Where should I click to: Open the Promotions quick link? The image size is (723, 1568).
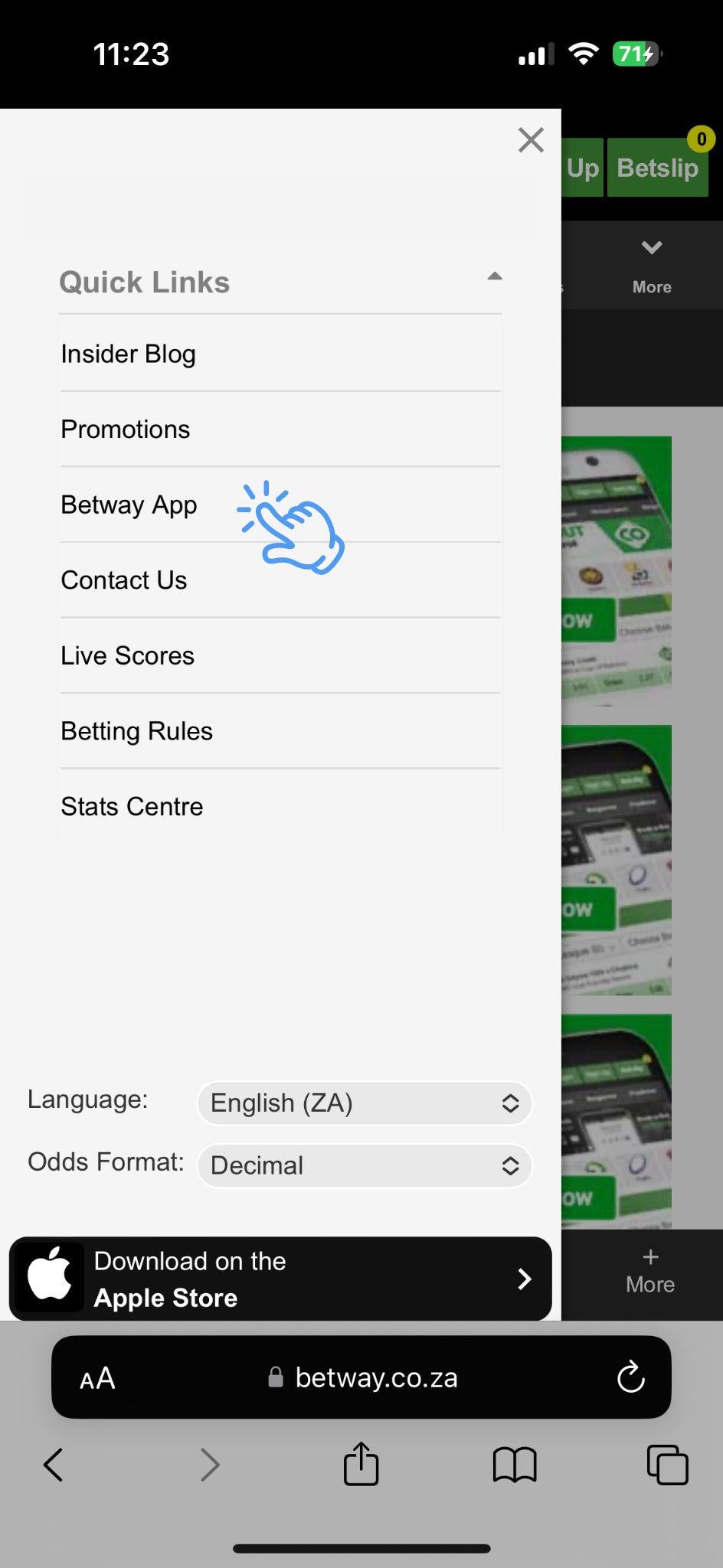(125, 429)
